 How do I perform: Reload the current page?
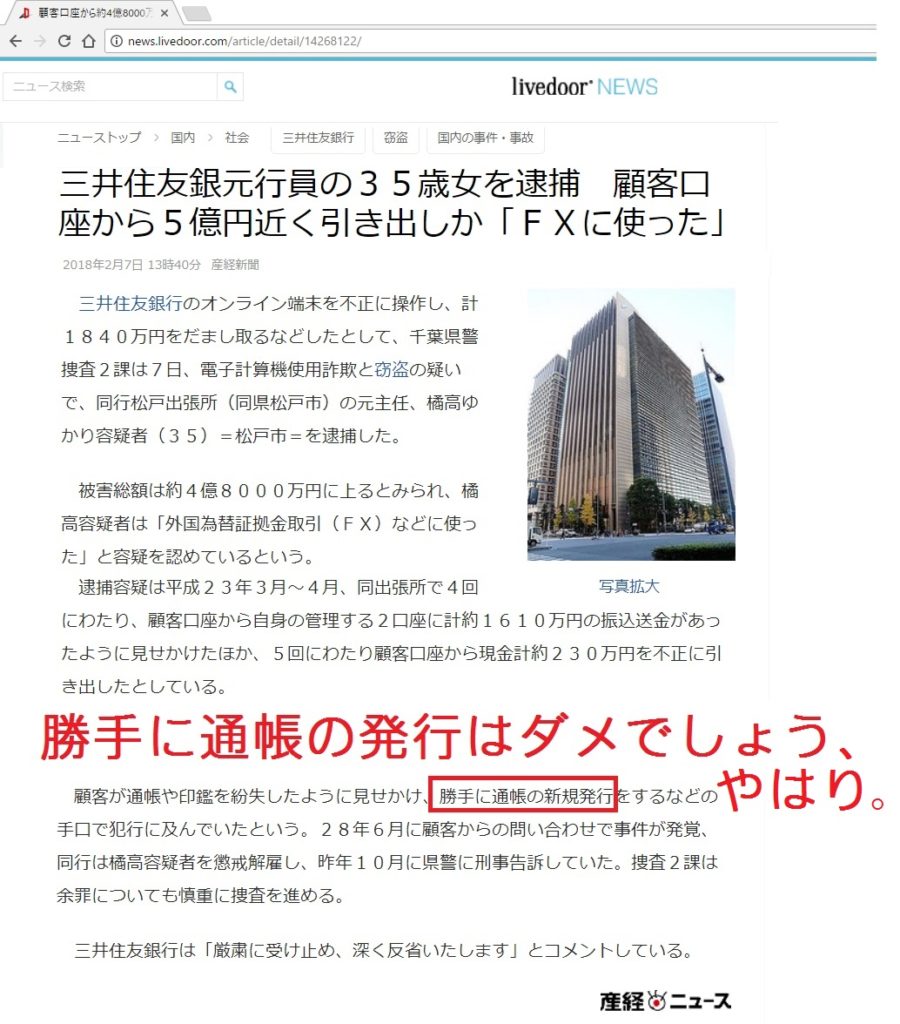click(x=64, y=41)
